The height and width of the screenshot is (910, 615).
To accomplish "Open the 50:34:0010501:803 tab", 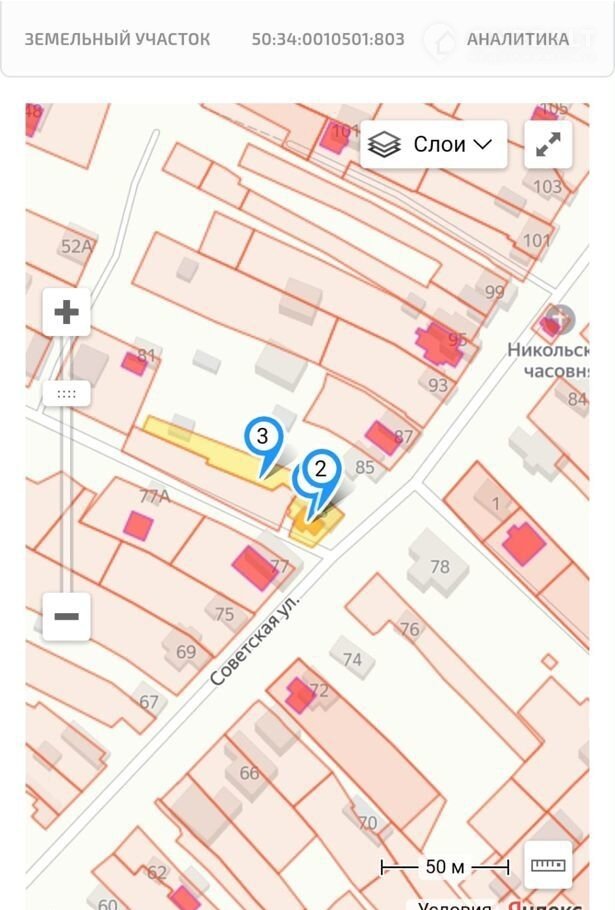I will 328,40.
